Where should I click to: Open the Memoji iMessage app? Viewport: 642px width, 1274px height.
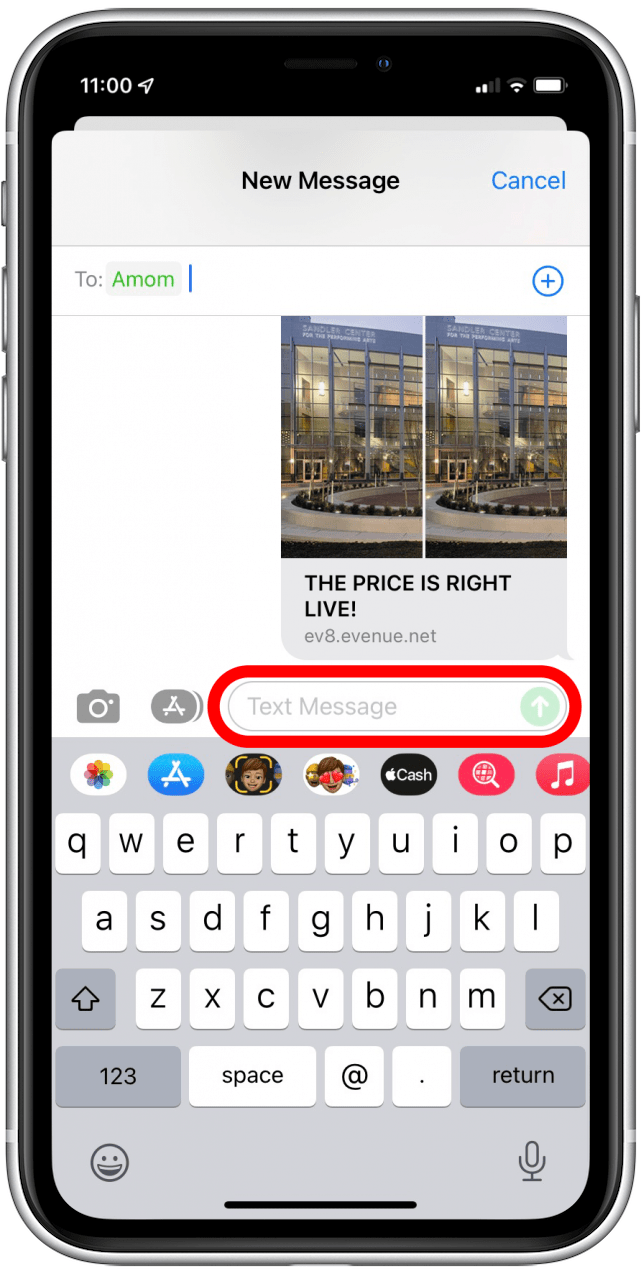(x=253, y=775)
